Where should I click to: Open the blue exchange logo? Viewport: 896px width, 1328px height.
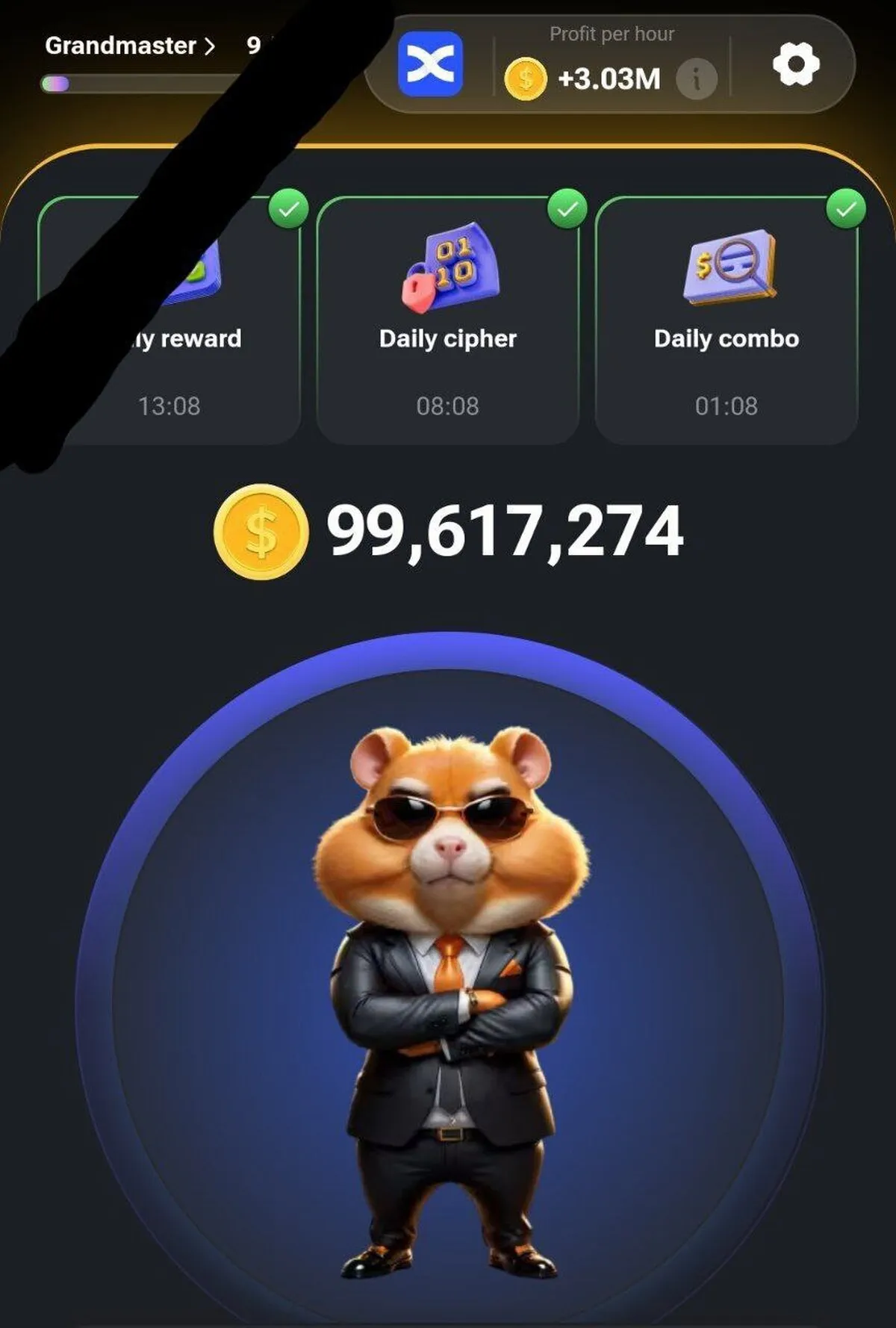[430, 64]
